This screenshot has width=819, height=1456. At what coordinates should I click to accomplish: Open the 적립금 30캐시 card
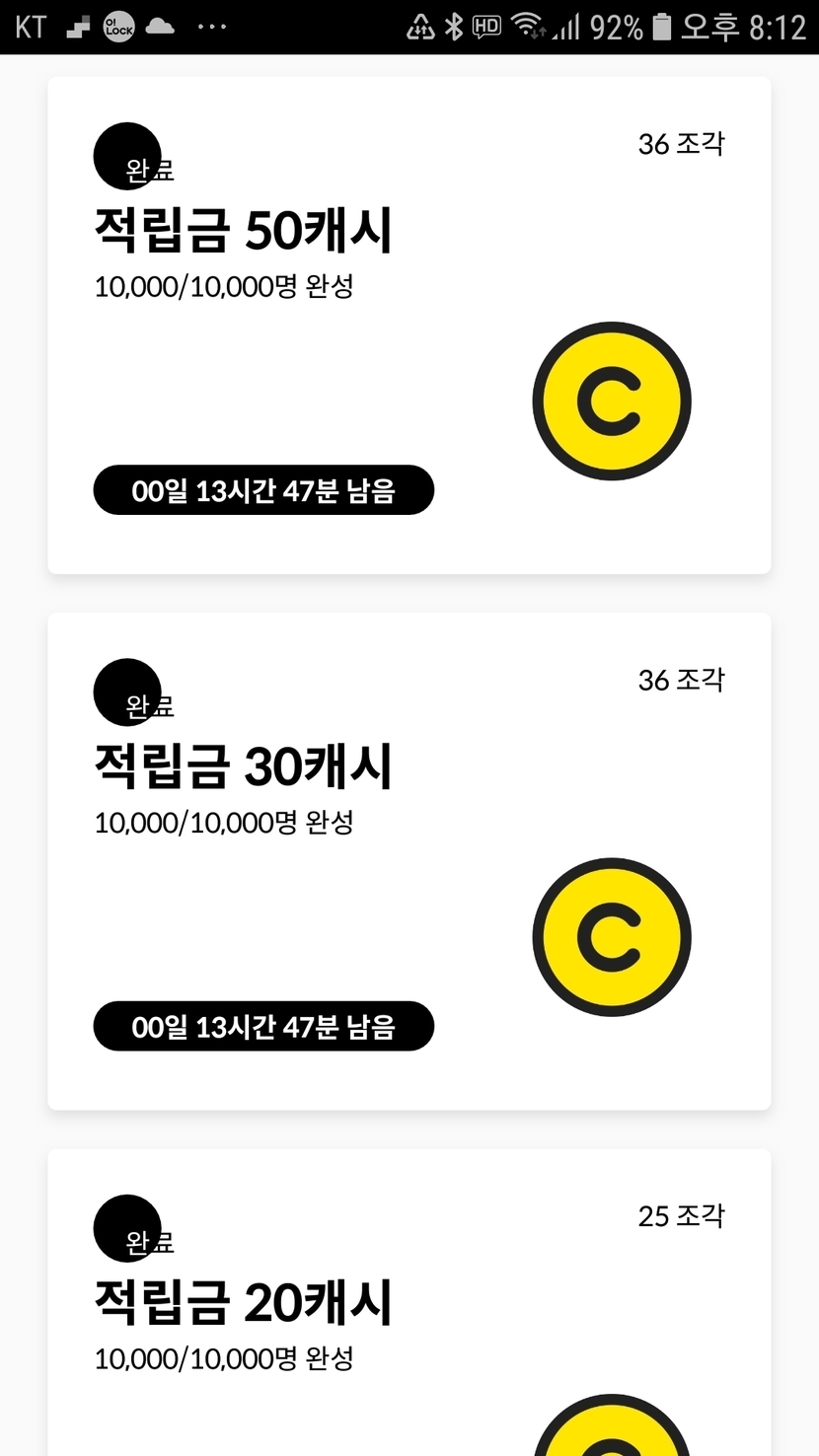click(x=409, y=861)
